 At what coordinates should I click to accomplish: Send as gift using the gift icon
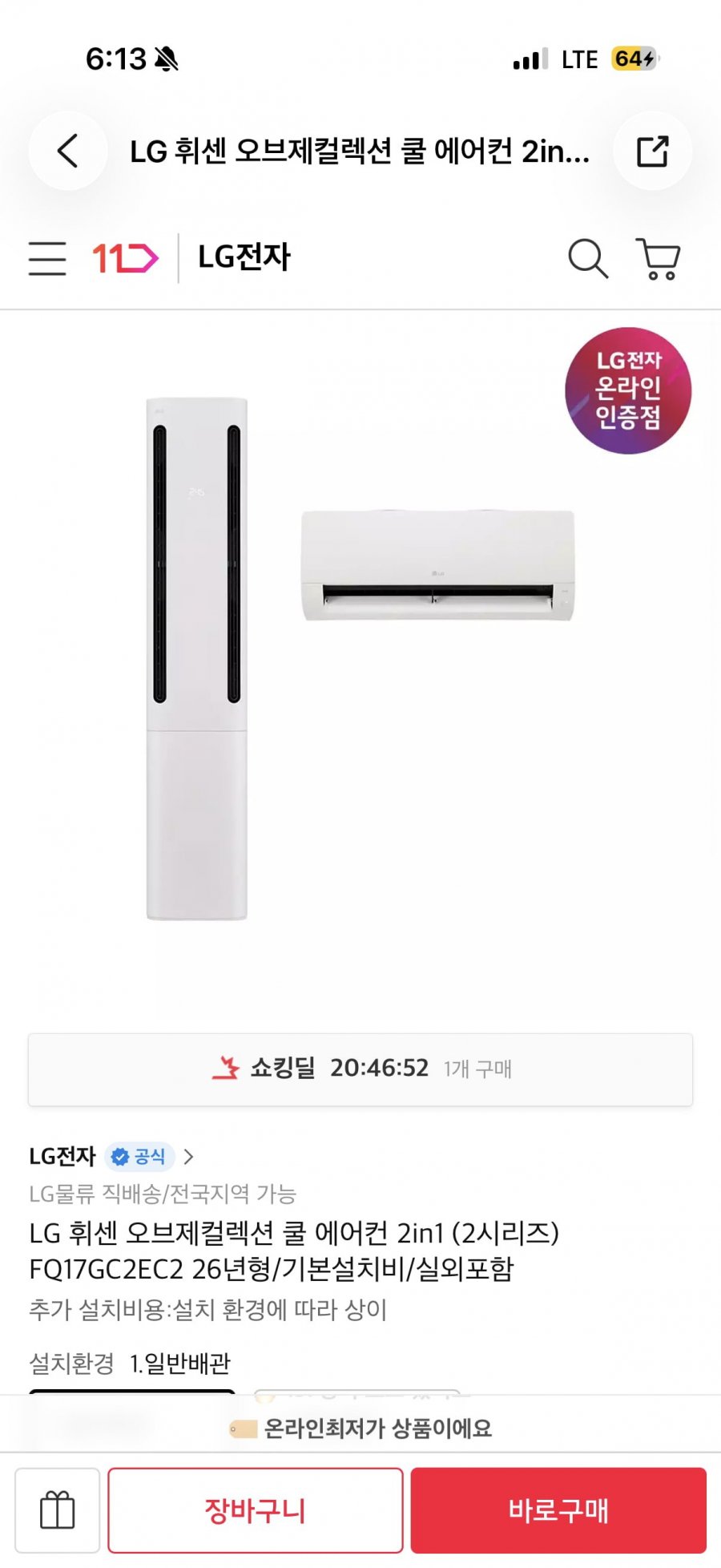[x=58, y=1510]
